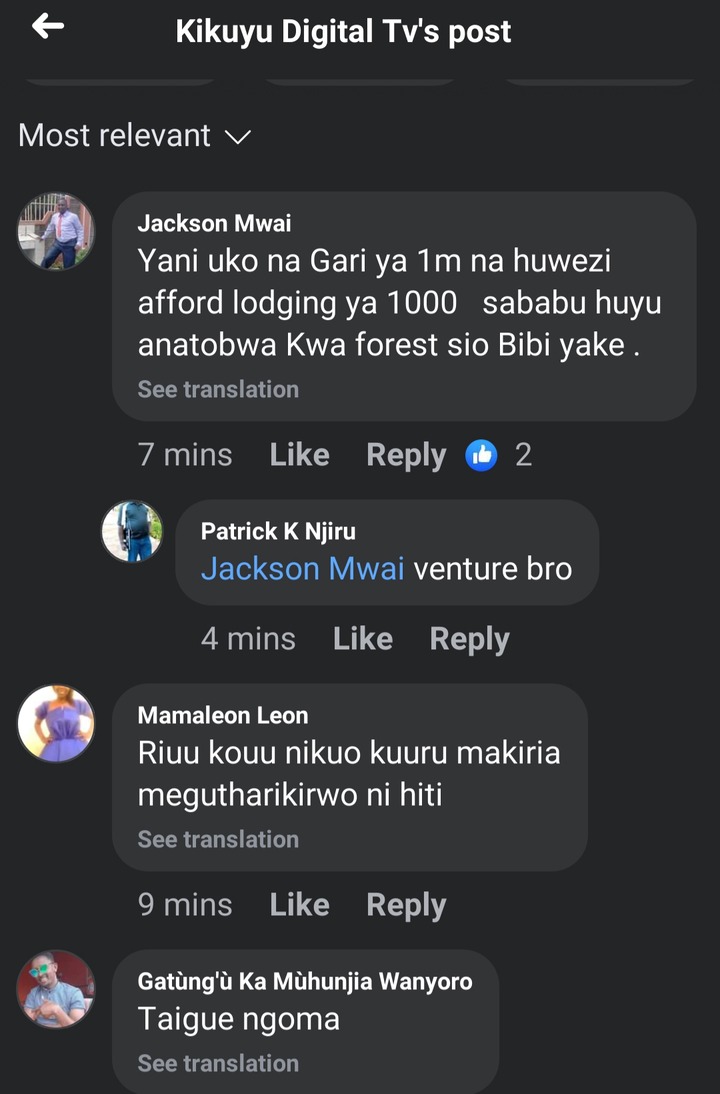See translation of the Taigue ngoma comment
This screenshot has width=720, height=1094.
(218, 1063)
